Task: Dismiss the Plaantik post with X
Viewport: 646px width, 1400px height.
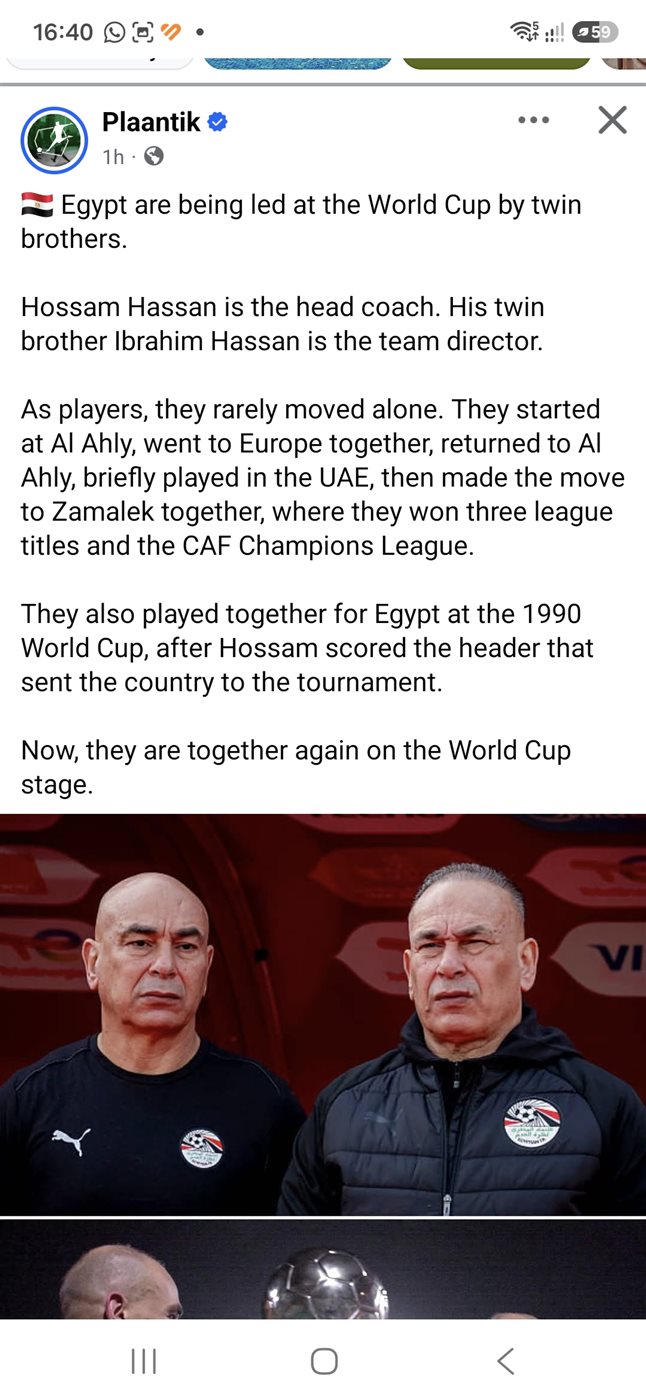Action: 612,120
